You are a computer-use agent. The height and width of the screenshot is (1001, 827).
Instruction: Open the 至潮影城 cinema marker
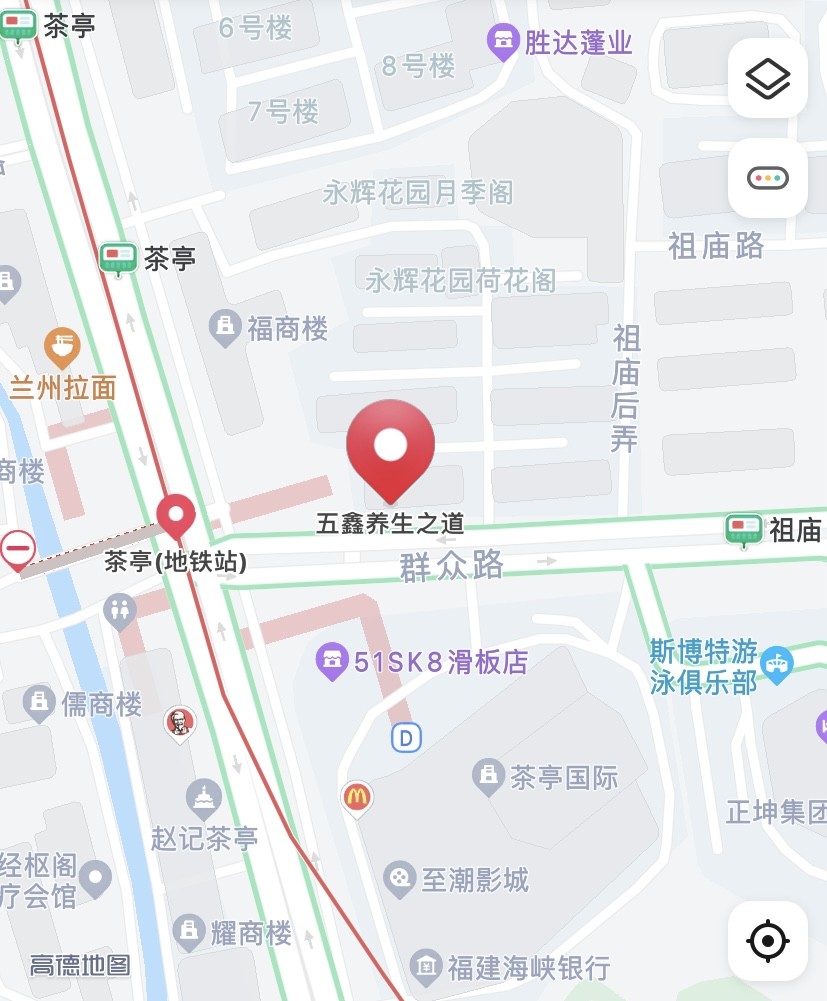tap(399, 879)
